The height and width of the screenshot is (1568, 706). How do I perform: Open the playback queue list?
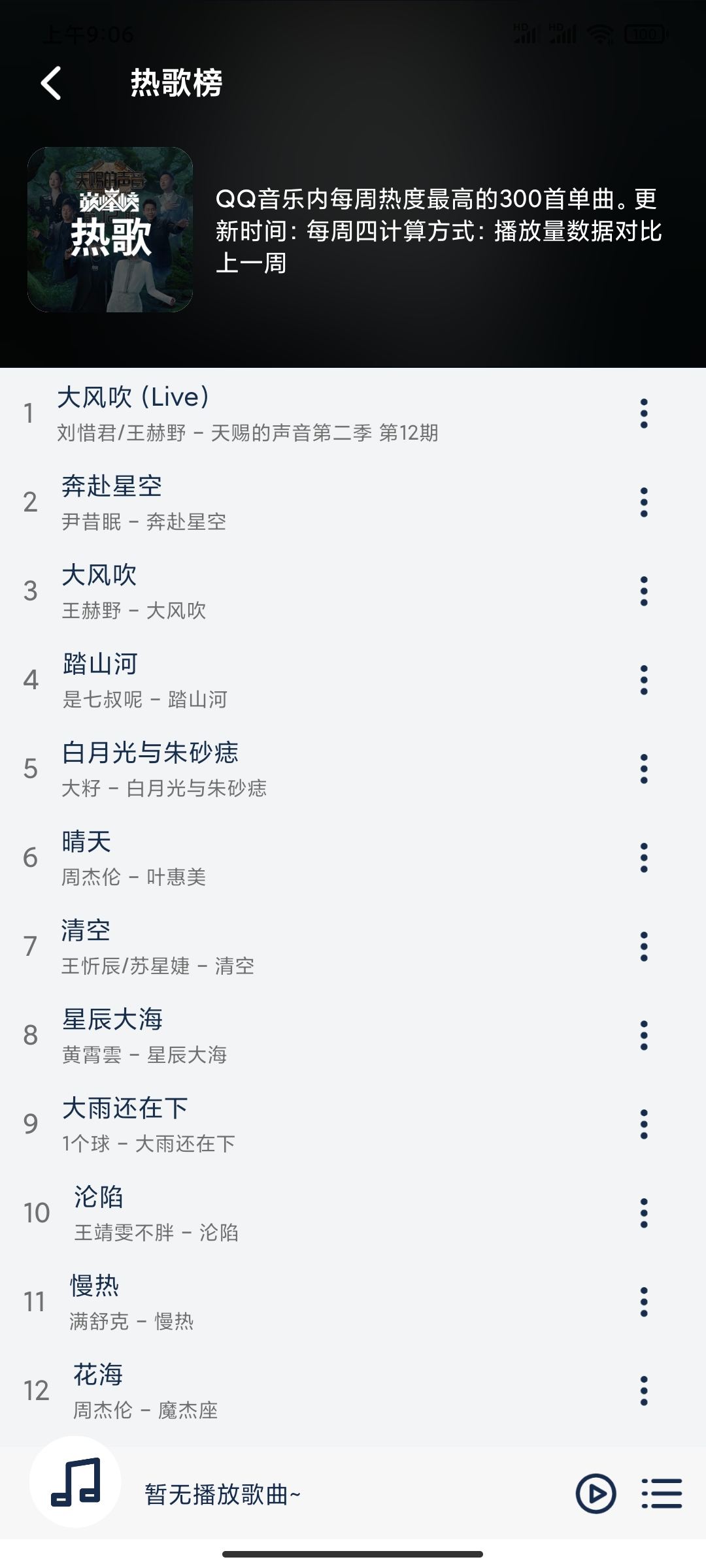tap(662, 1494)
